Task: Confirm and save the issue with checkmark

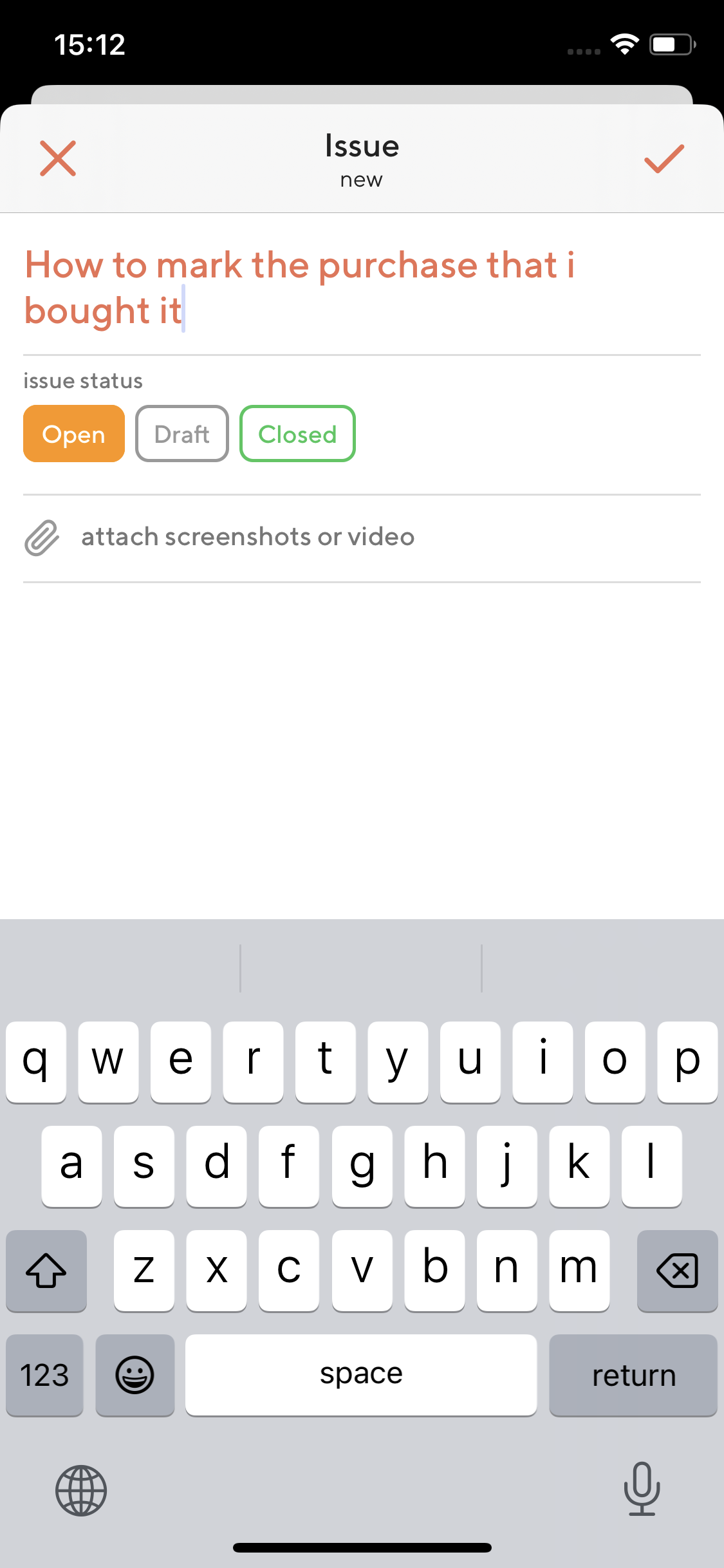Action: pos(664,158)
